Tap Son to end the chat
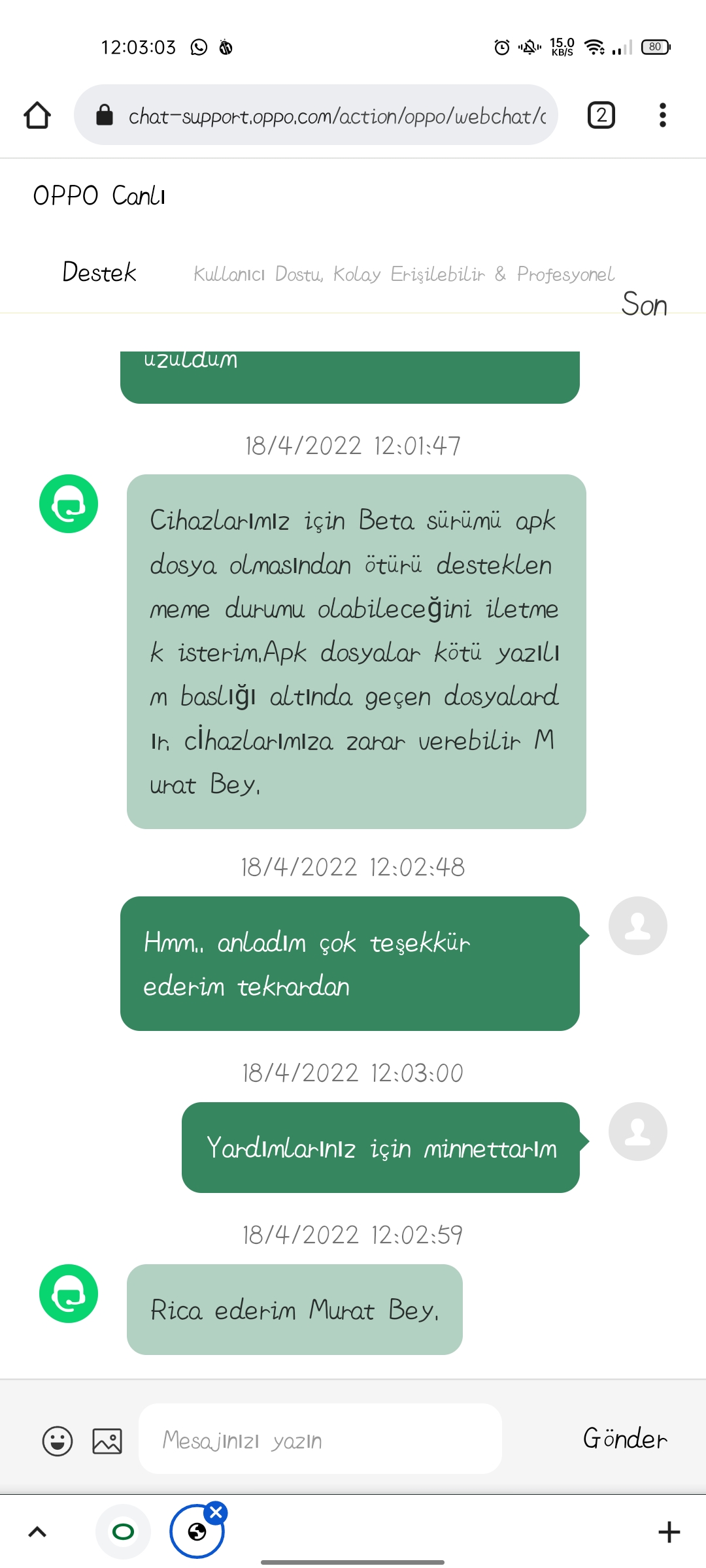 pos(644,304)
